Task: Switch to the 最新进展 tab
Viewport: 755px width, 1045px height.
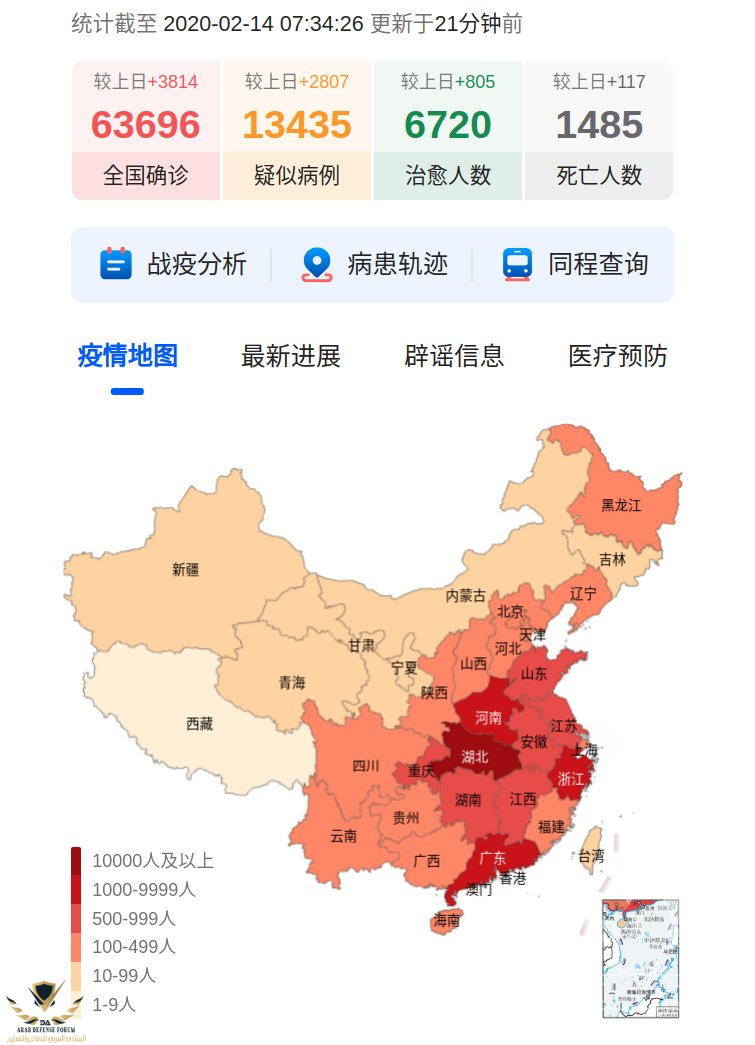Action: coord(291,355)
